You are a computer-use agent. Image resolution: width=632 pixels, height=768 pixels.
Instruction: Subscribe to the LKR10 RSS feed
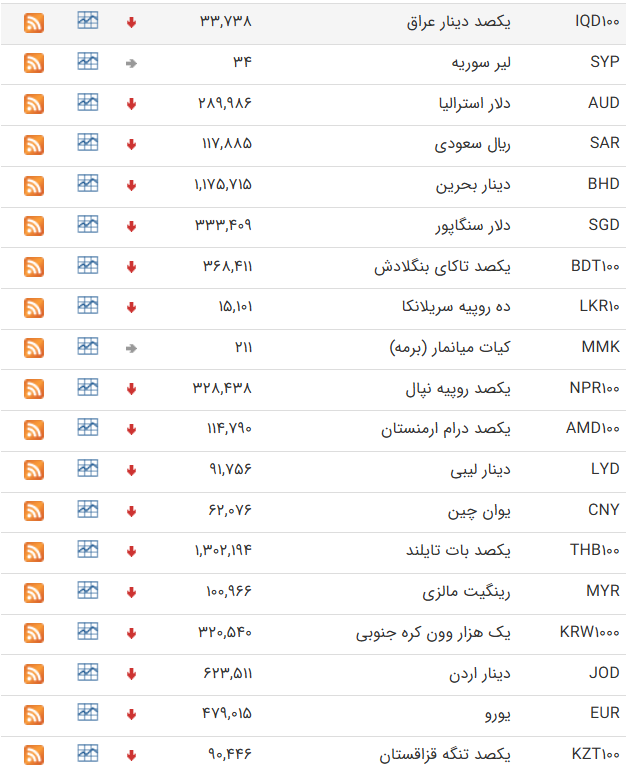pos(34,307)
